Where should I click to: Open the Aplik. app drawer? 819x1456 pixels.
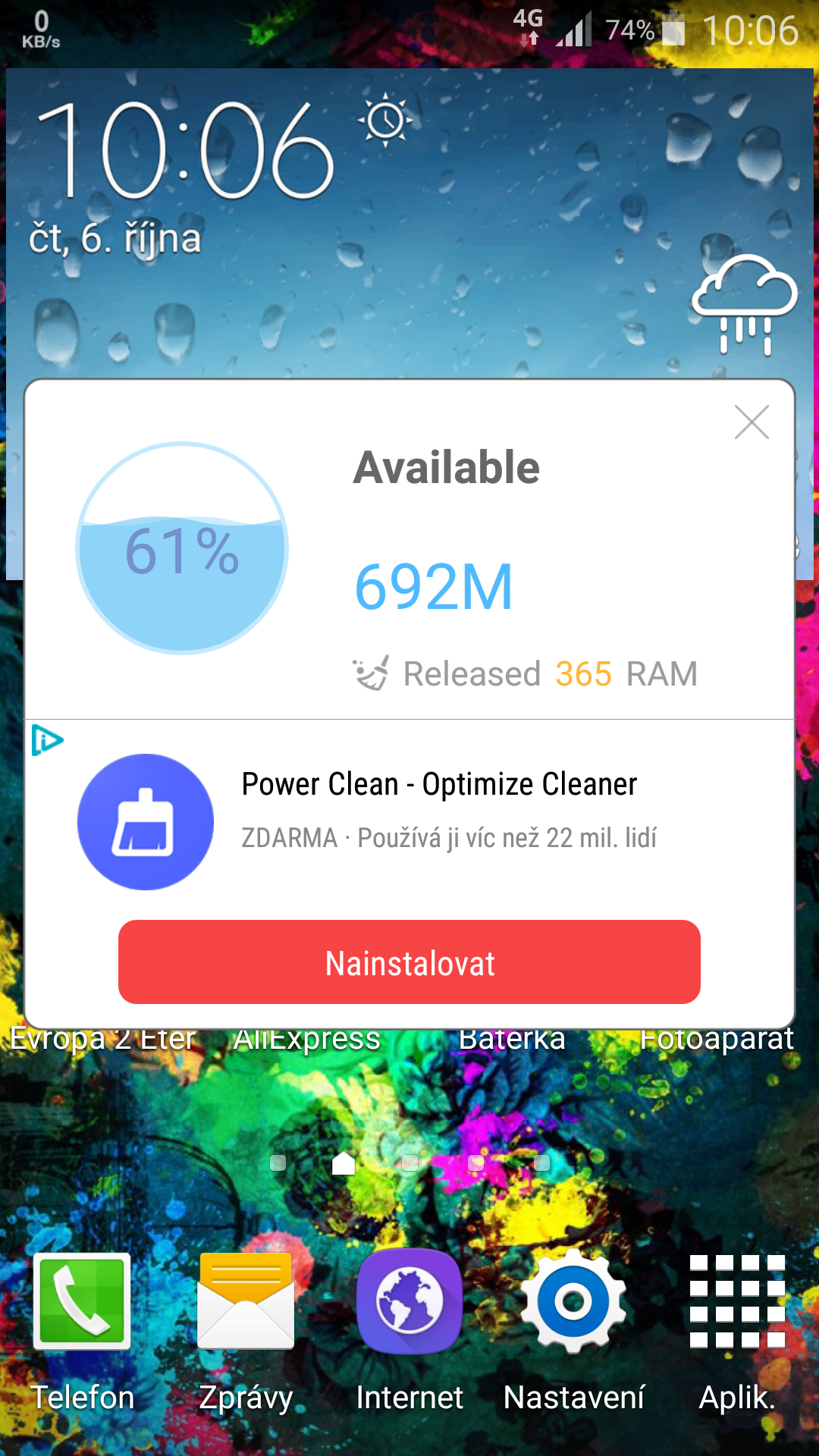click(x=737, y=1301)
